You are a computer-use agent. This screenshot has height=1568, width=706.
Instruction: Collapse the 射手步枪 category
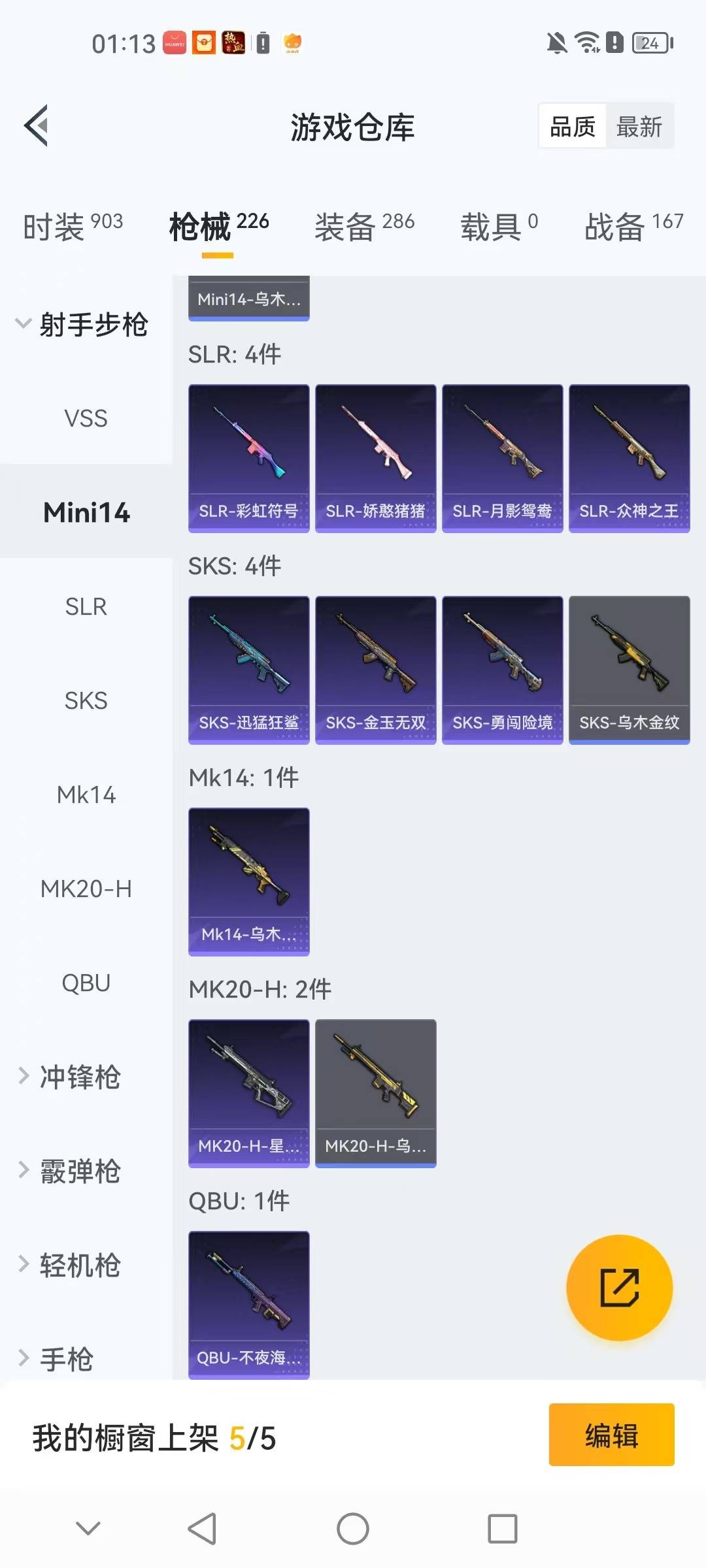pyautogui.click(x=82, y=325)
